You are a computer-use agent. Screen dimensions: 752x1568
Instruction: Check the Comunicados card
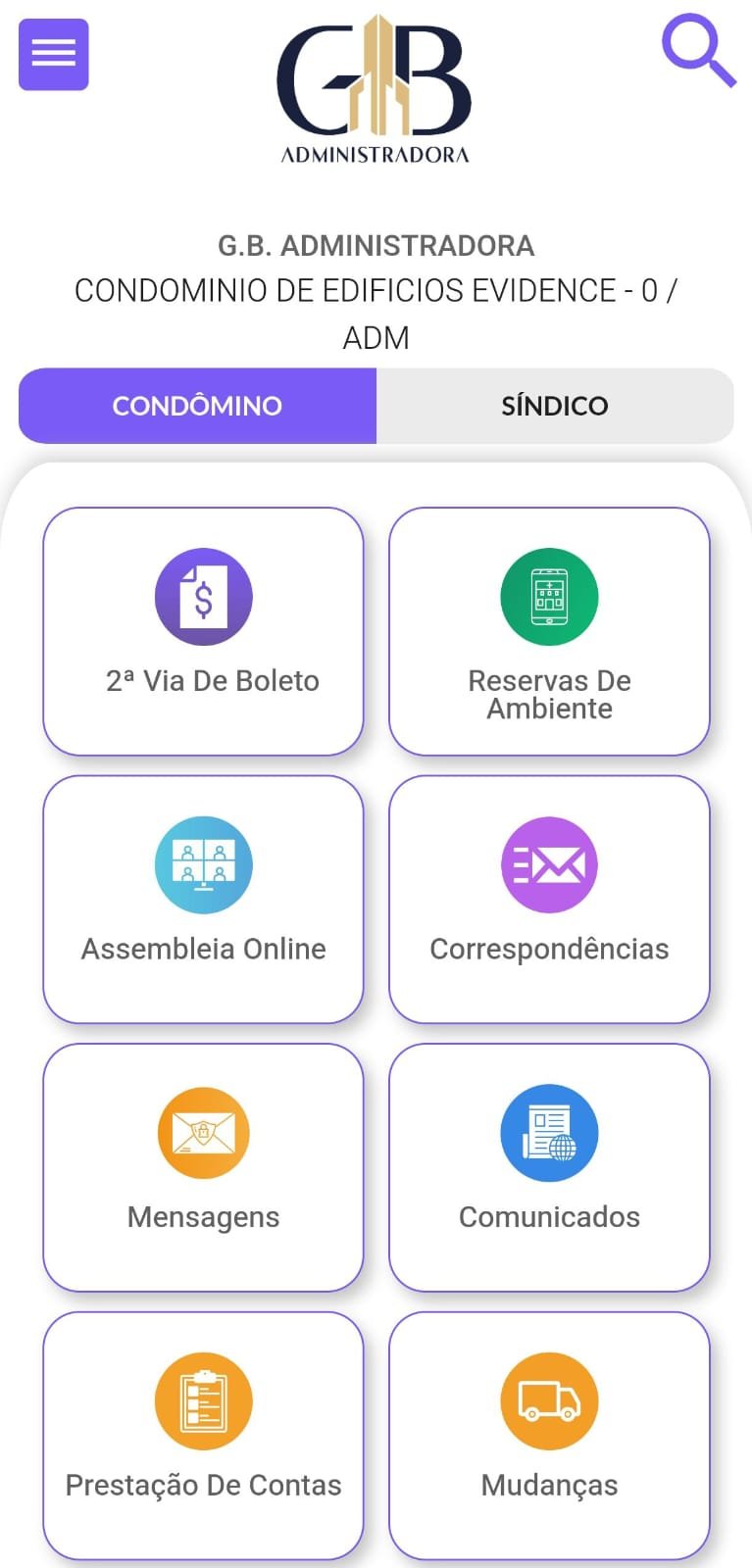[549, 1168]
